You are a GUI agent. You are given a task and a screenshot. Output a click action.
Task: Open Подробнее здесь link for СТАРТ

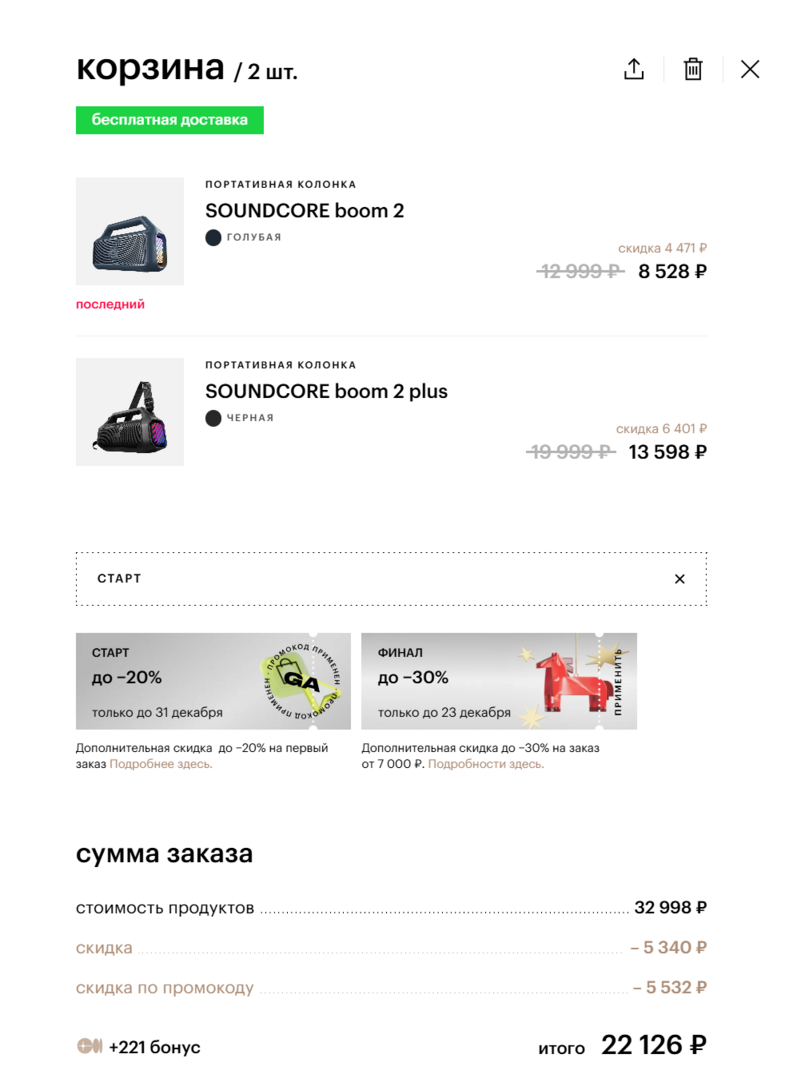[x=160, y=764]
